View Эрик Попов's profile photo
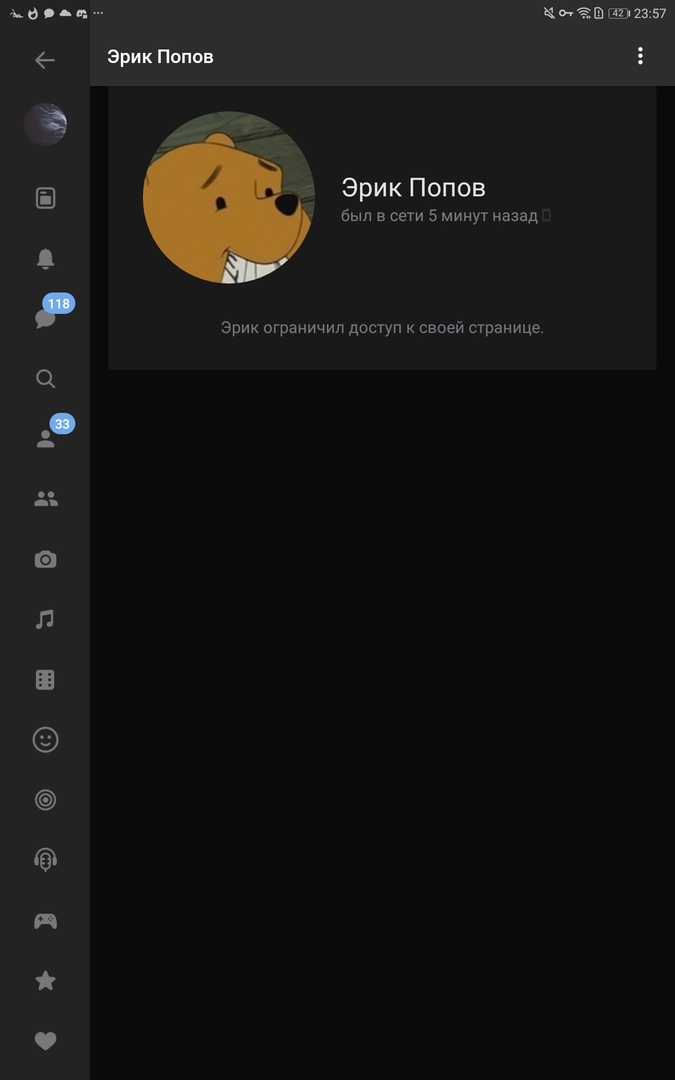The height and width of the screenshot is (1080, 675). coord(229,197)
